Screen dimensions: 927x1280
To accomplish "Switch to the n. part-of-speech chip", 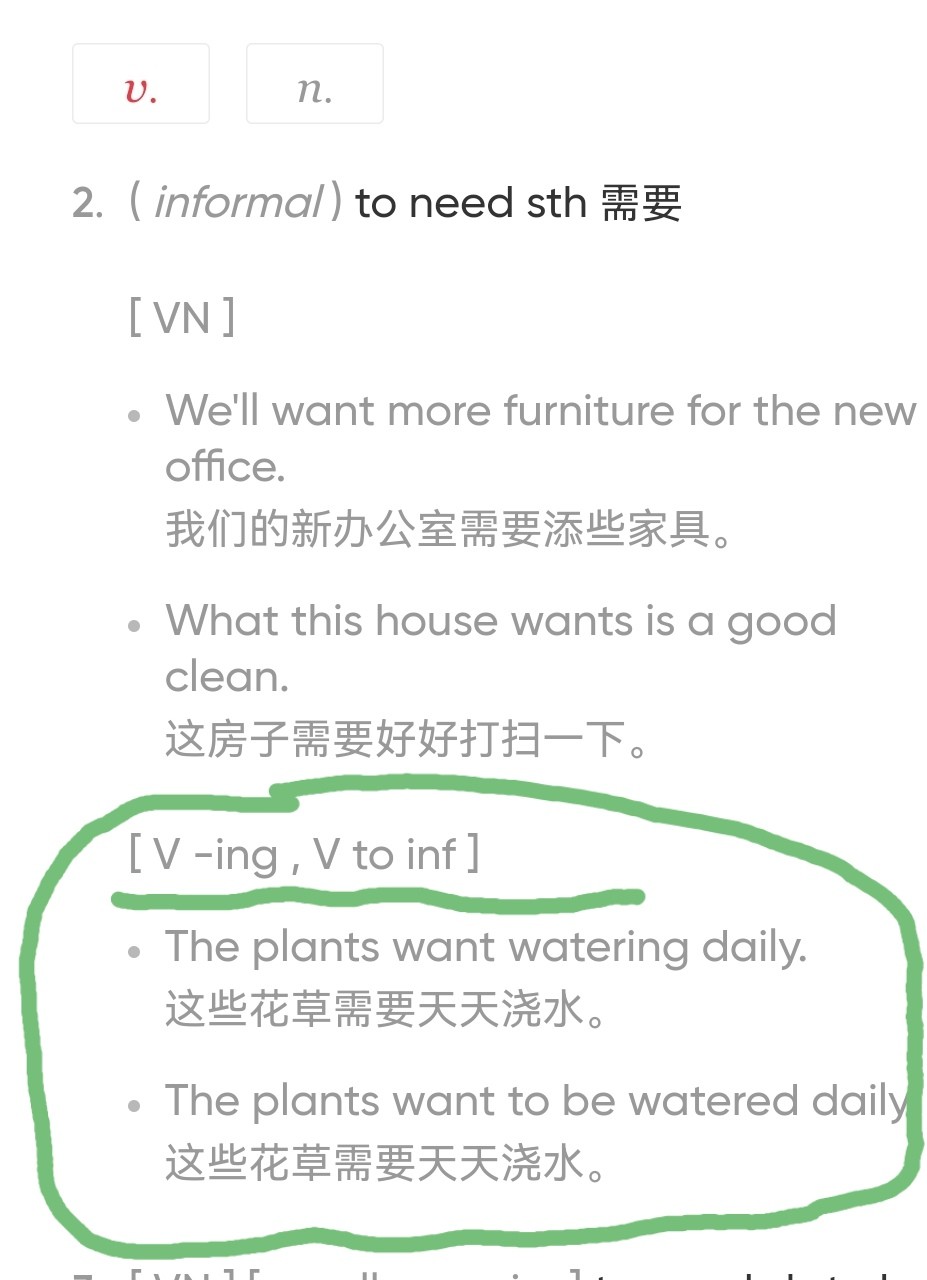I will [x=314, y=84].
